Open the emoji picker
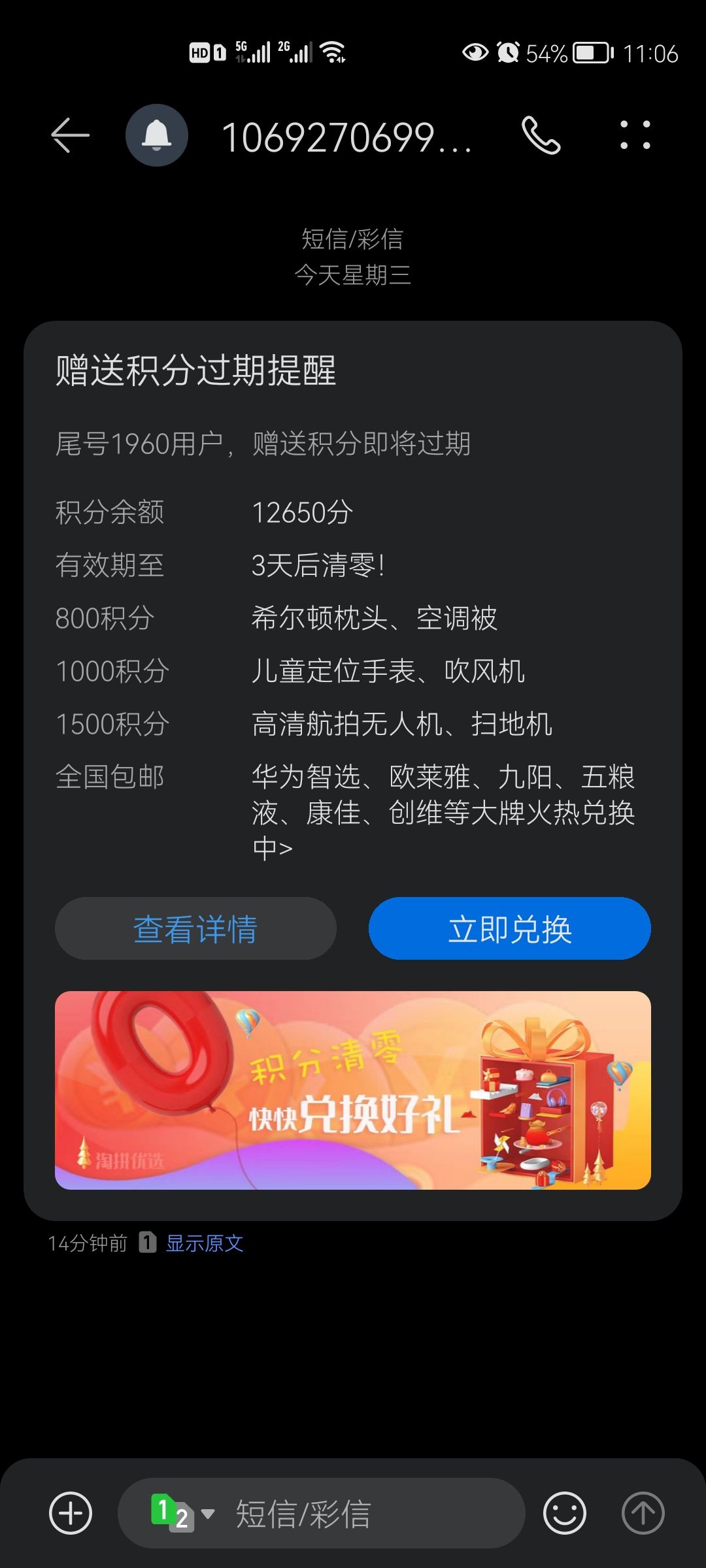 point(564,1513)
